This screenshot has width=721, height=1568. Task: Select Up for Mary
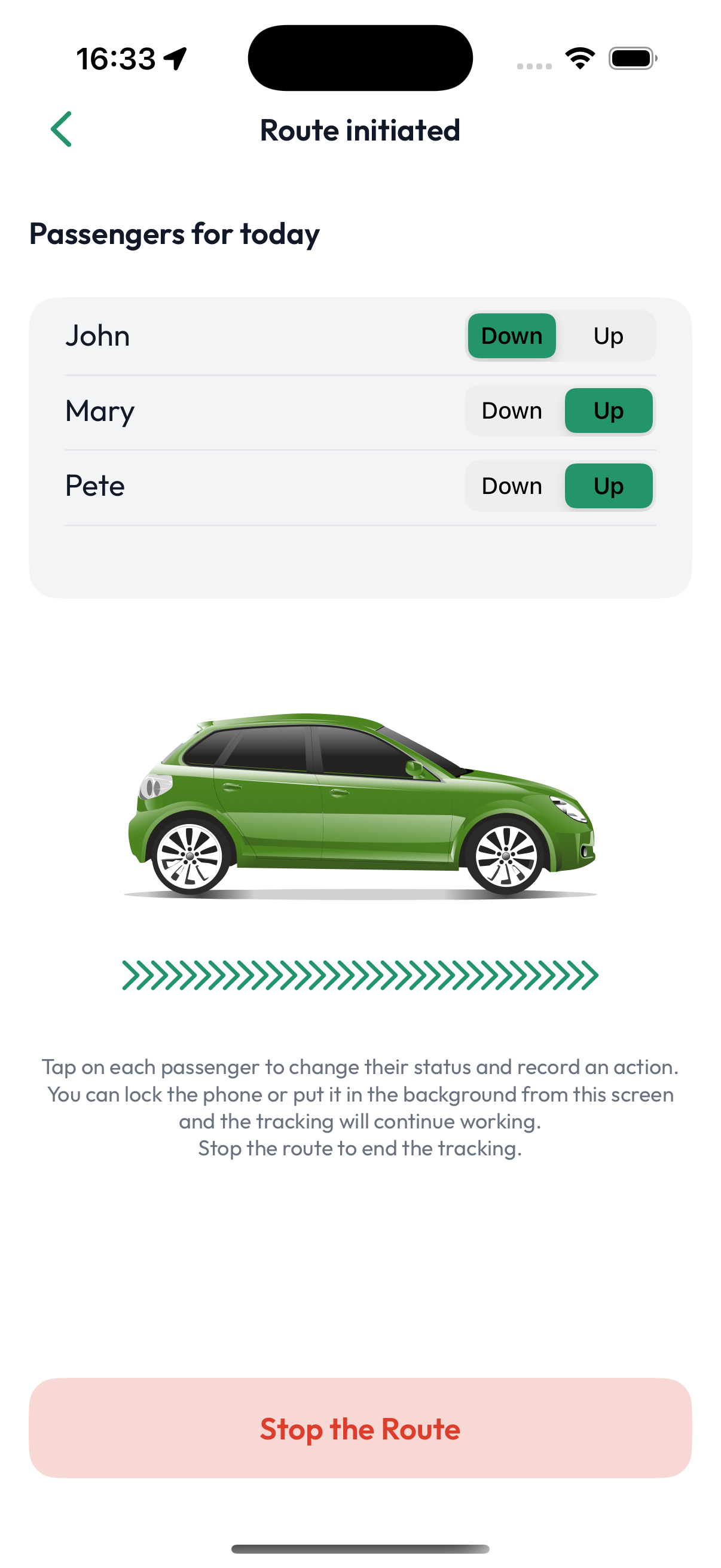coord(608,411)
